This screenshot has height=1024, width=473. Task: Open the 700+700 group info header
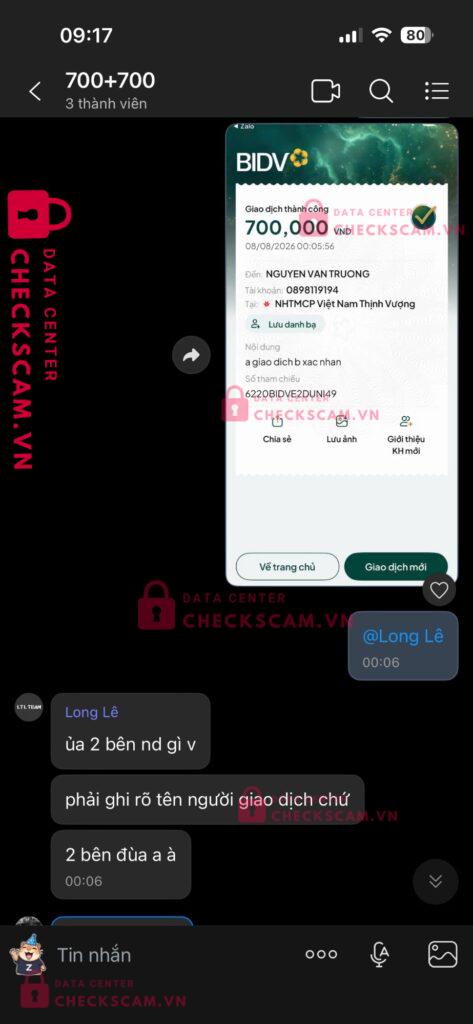(x=110, y=90)
